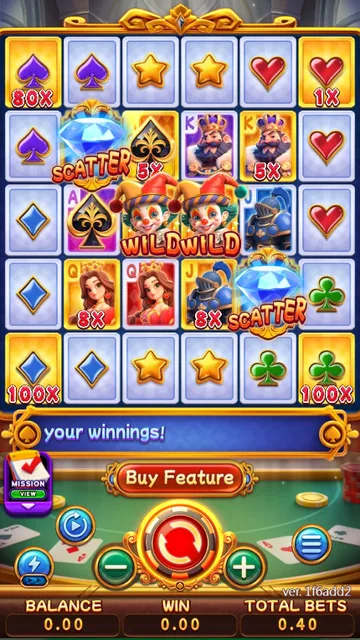Open the blue hamburger menu
Viewport: 360px width, 640px height.
(x=312, y=544)
